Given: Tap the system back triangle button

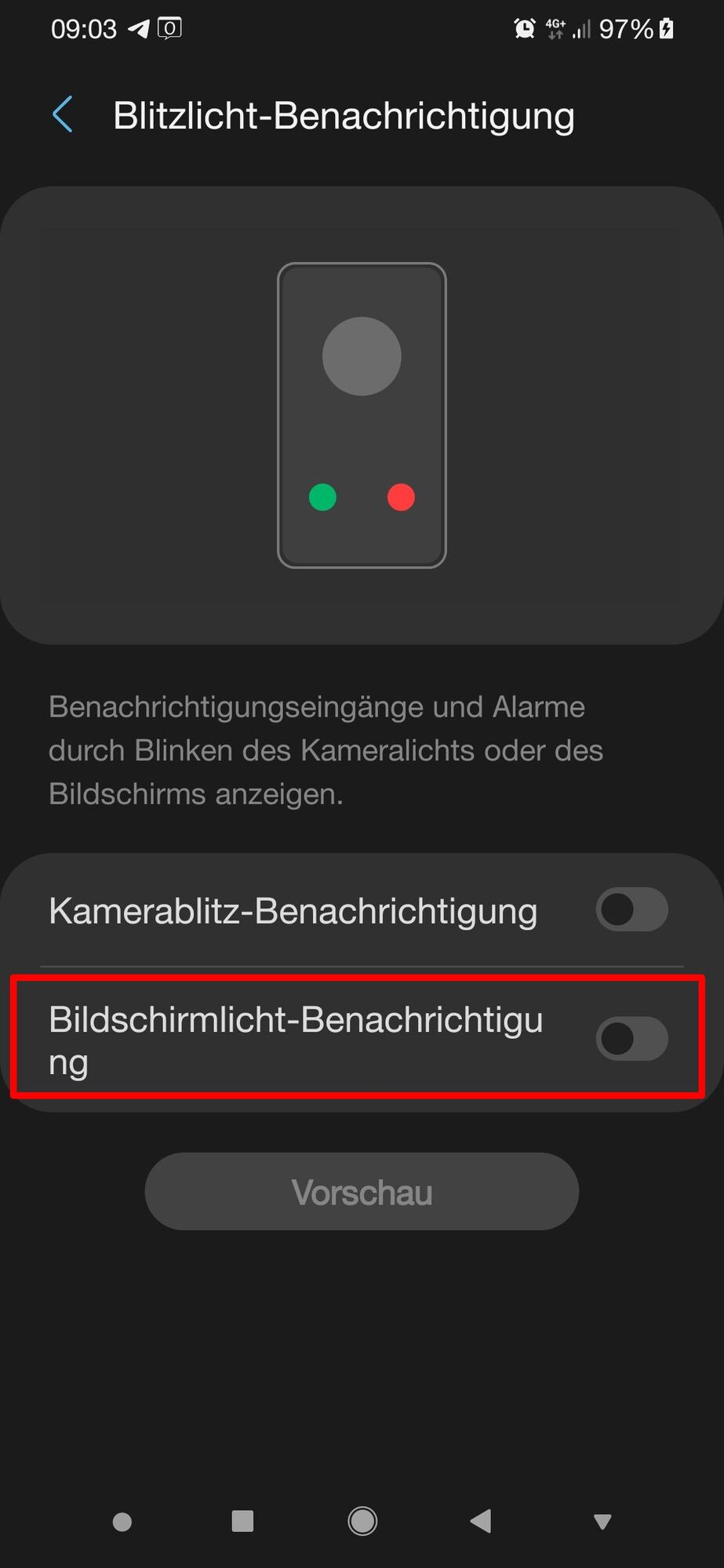Looking at the screenshot, I should click(480, 1521).
